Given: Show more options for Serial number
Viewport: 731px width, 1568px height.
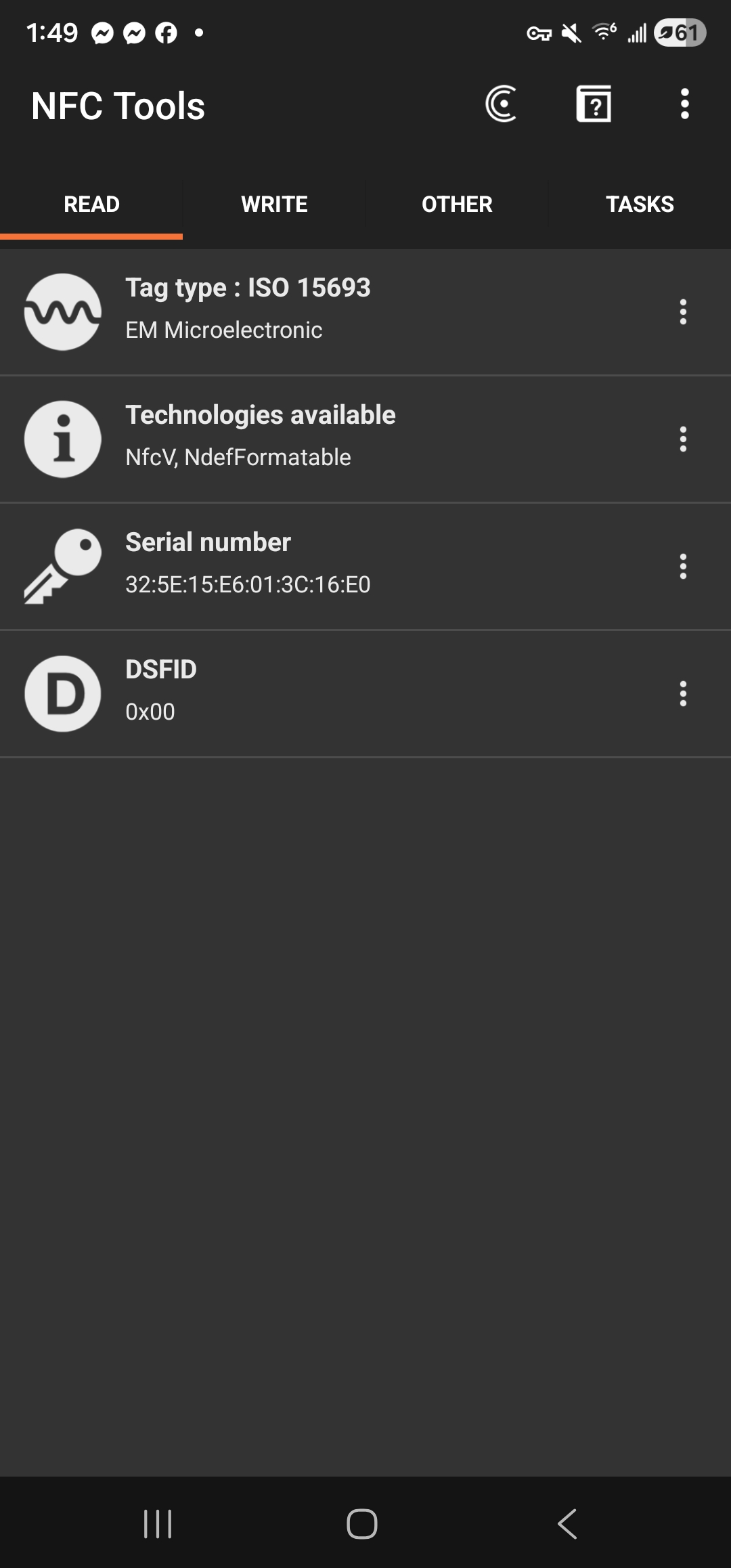Looking at the screenshot, I should (683, 566).
